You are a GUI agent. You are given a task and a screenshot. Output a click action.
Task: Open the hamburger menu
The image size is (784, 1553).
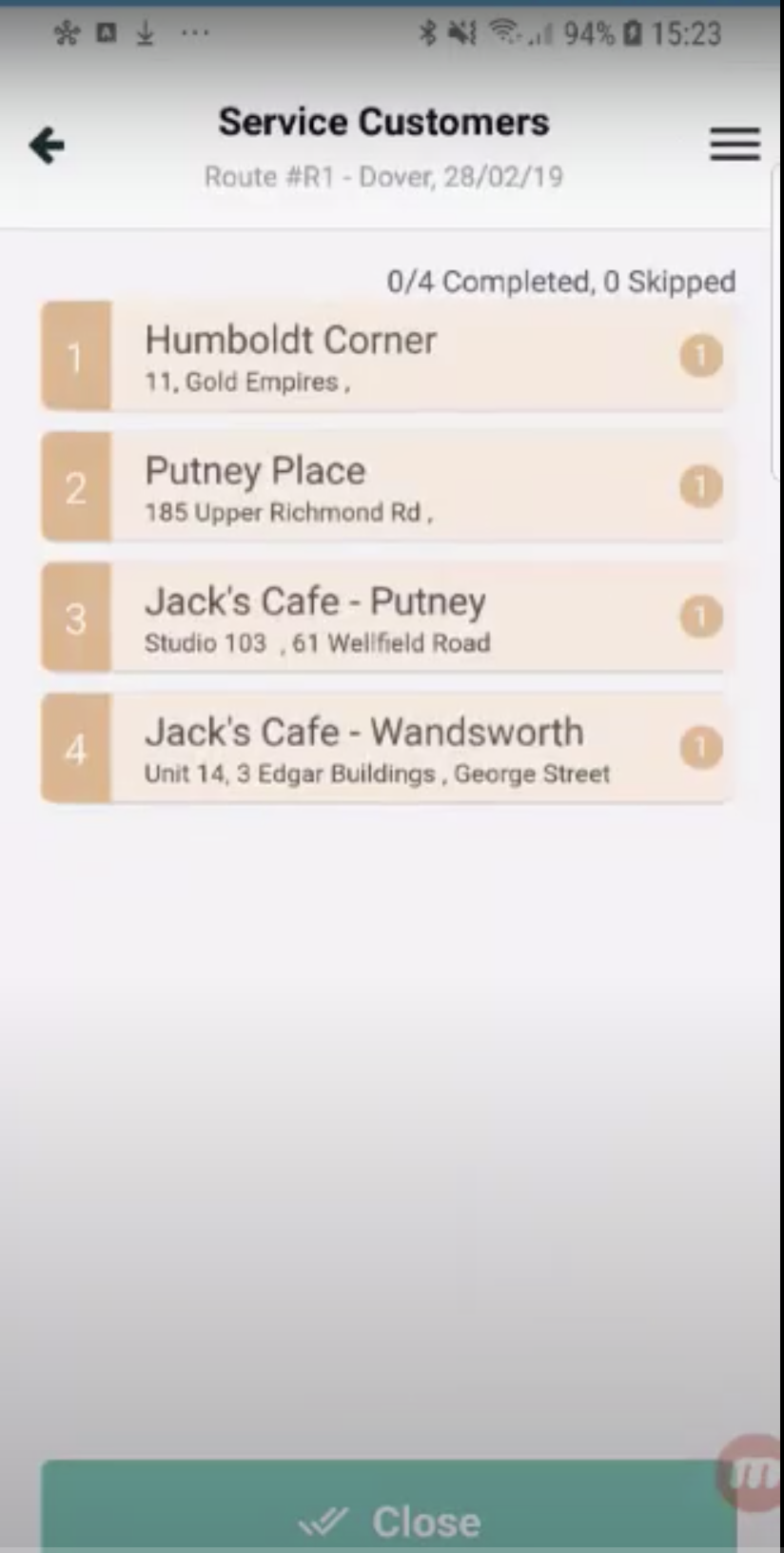(735, 145)
